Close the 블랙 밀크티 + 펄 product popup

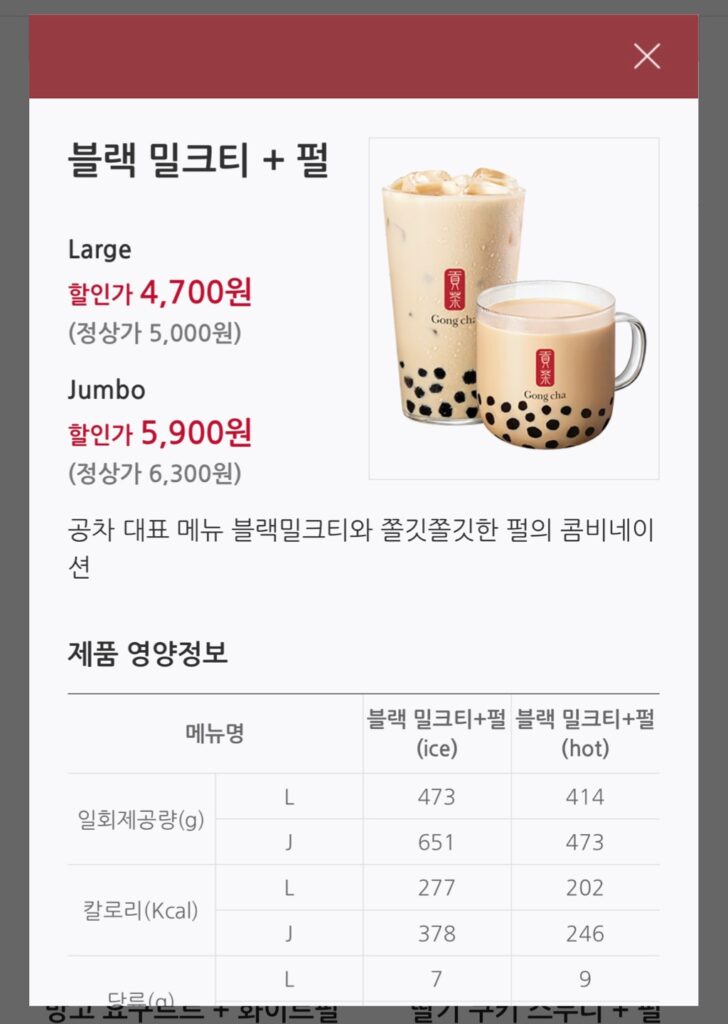[647, 56]
